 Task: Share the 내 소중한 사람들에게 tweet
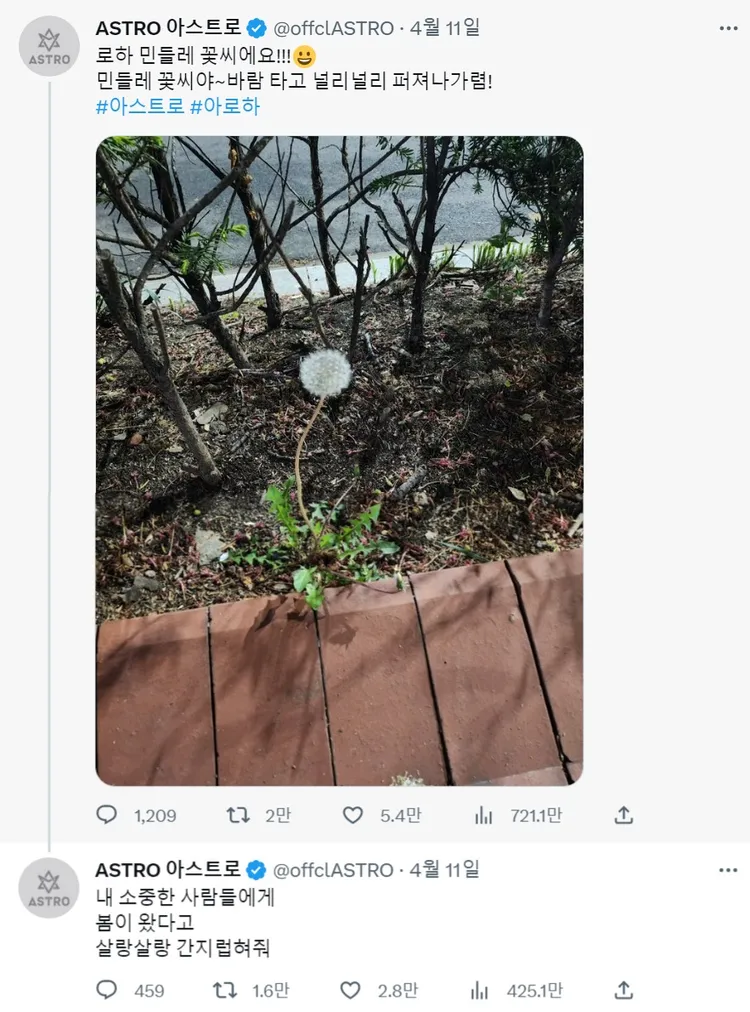(x=624, y=990)
